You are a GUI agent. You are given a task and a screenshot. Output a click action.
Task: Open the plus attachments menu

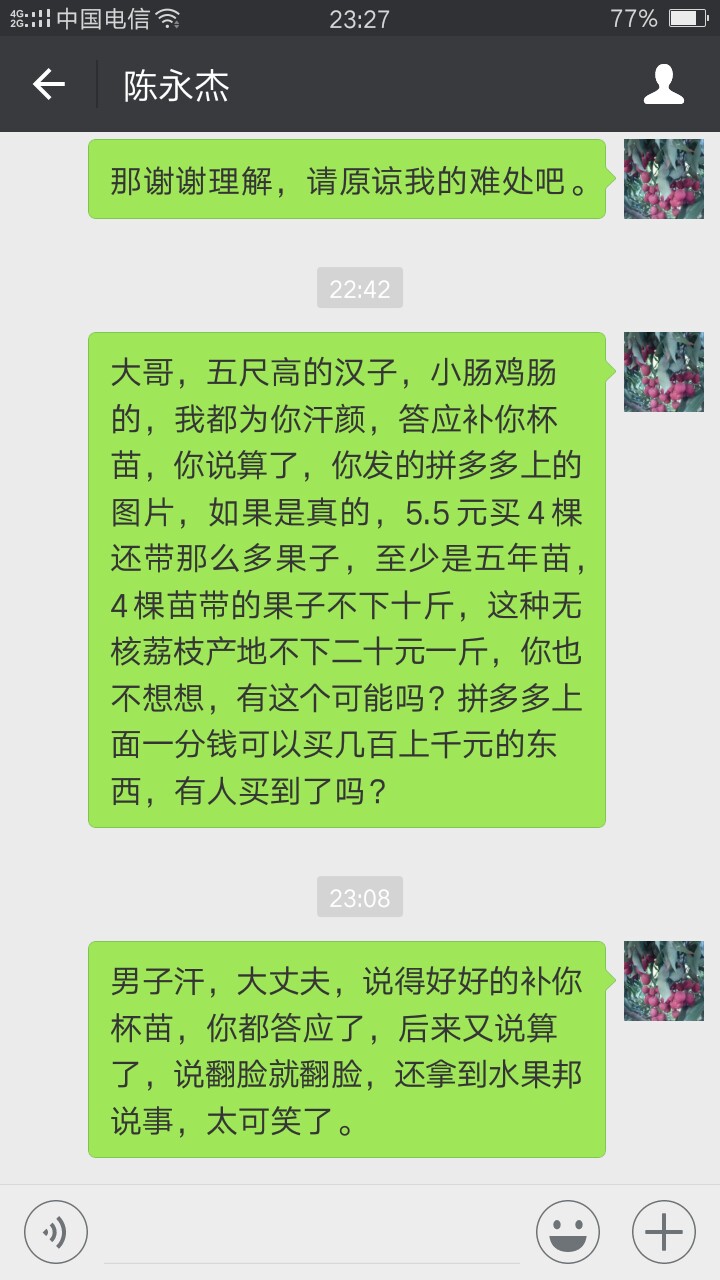[664, 1232]
